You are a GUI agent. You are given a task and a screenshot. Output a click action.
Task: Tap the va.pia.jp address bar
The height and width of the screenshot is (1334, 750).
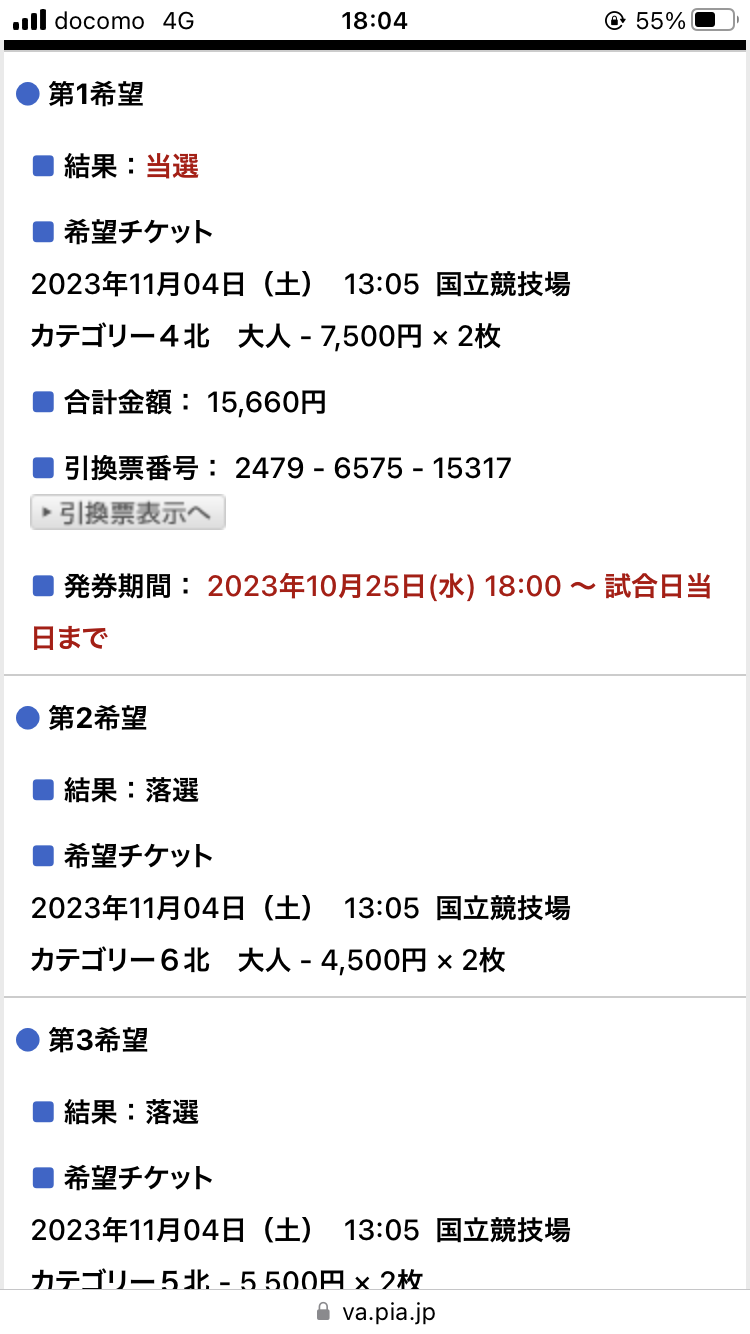[375, 1311]
